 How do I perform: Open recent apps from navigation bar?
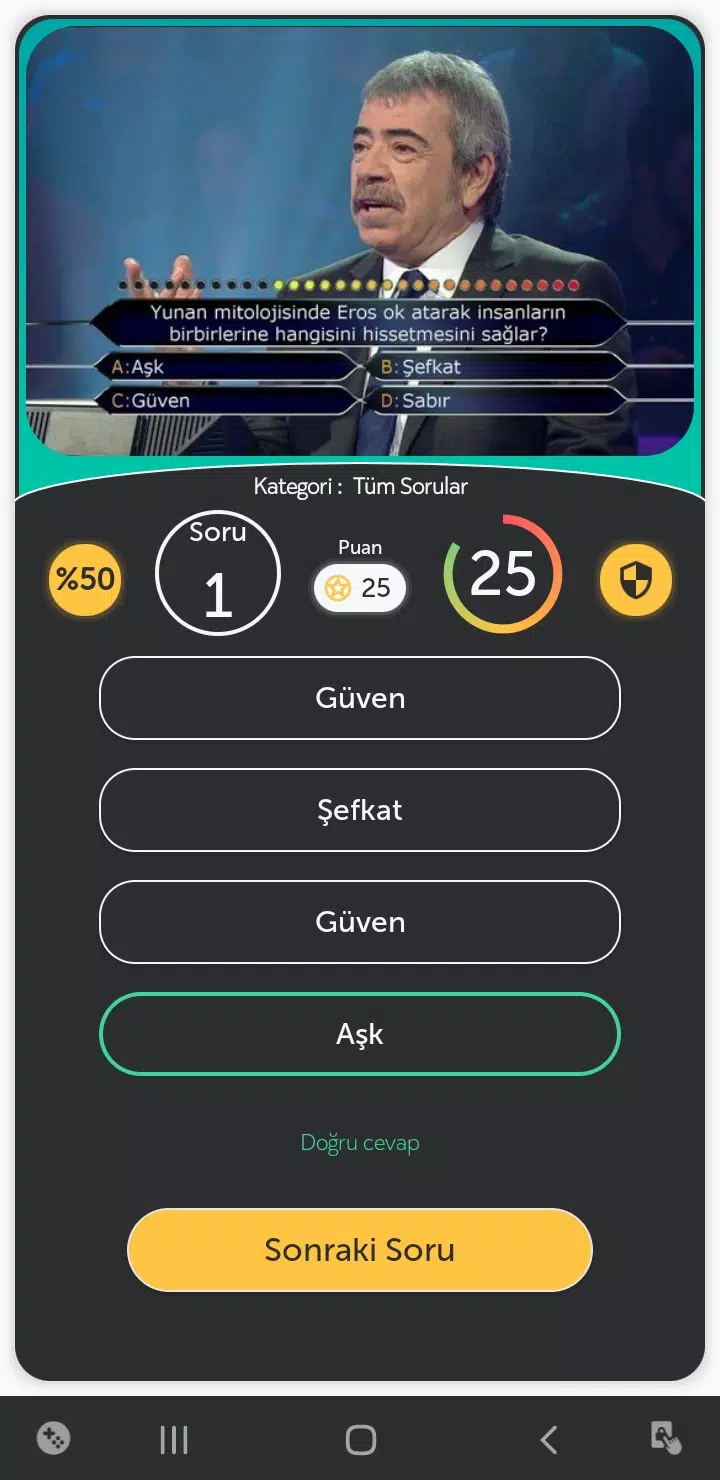[x=174, y=1440]
